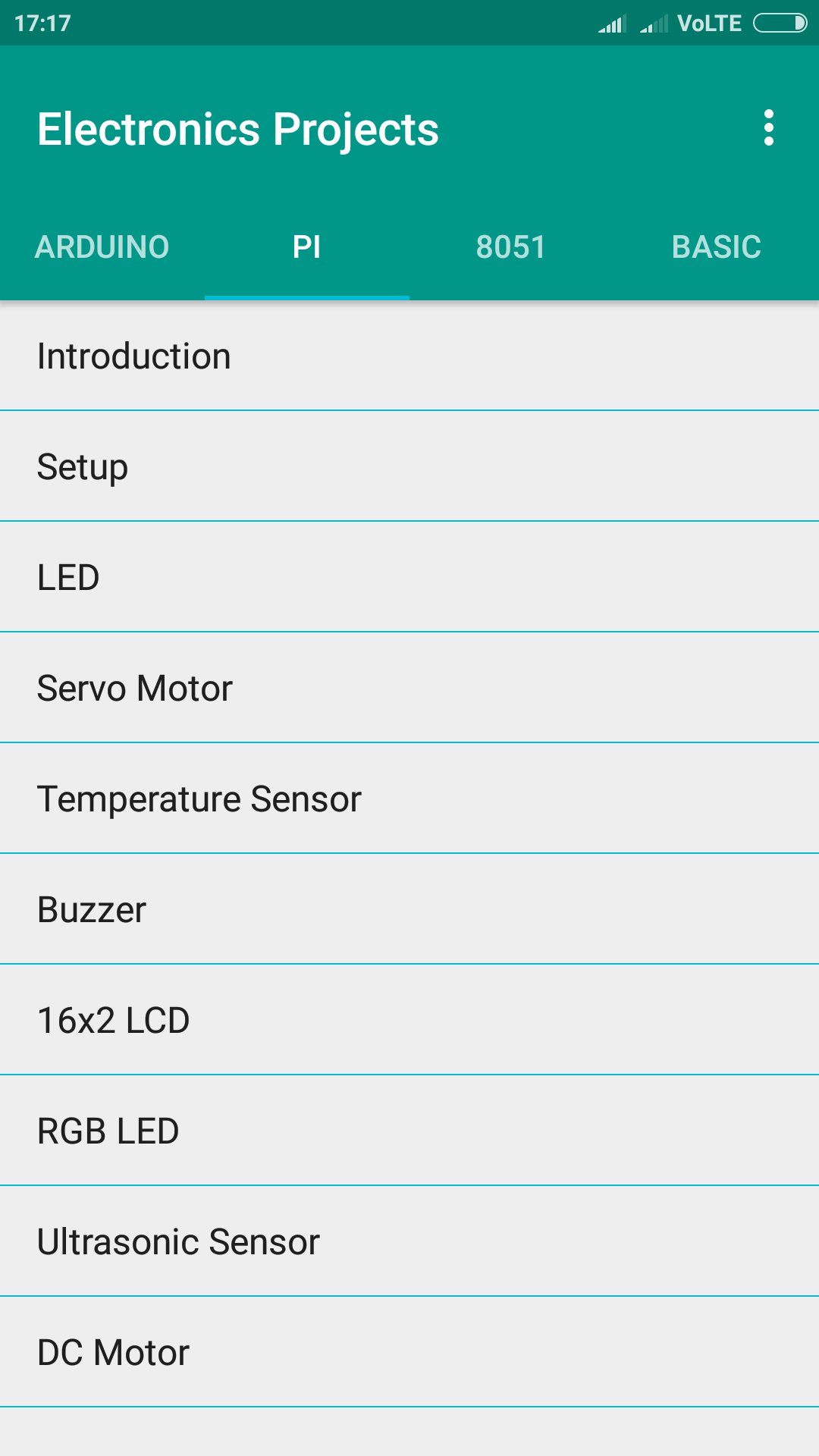This screenshot has width=819, height=1456.
Task: Select the Ultrasonic Sensor project
Action: (x=409, y=1242)
